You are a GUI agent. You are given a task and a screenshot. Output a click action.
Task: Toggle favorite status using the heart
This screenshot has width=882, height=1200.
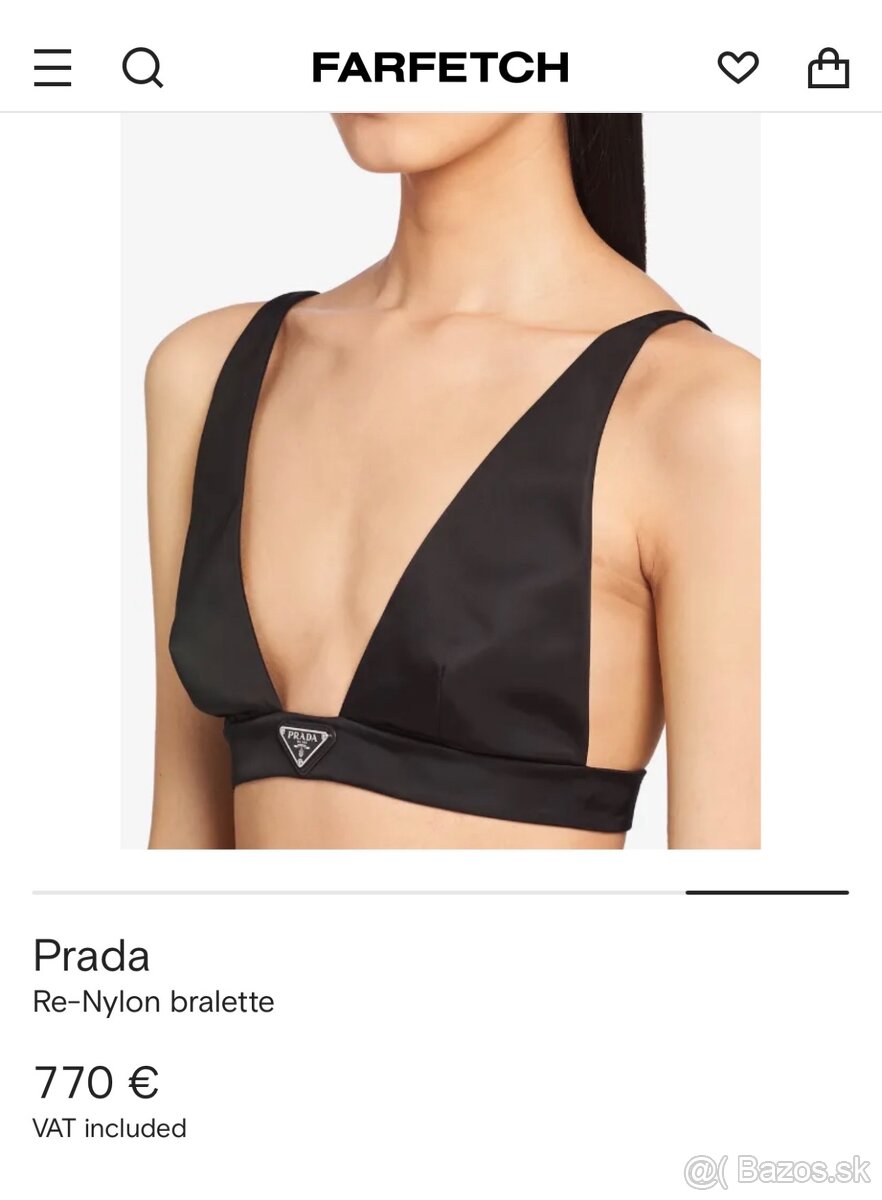[737, 68]
